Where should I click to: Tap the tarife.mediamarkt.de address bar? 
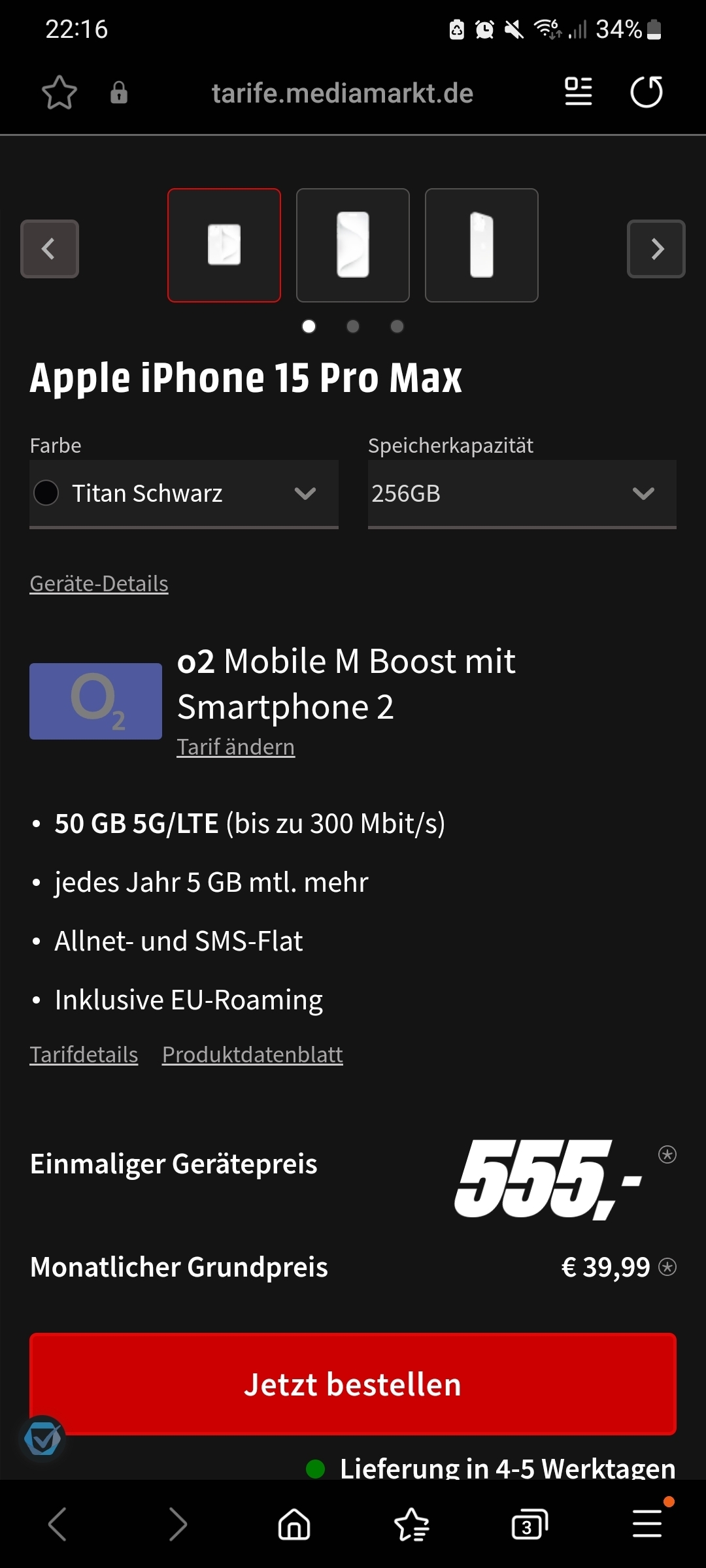click(x=342, y=93)
